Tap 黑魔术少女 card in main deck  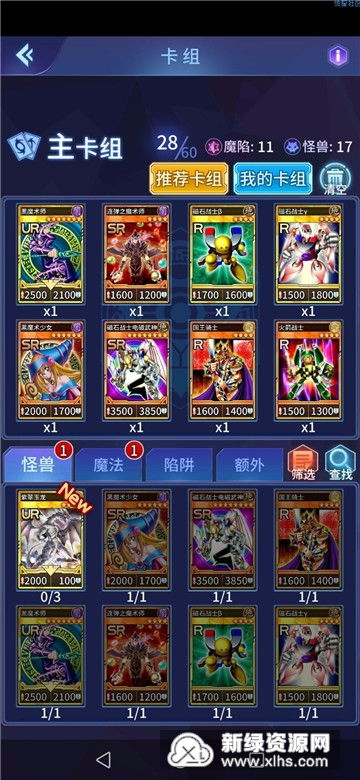tap(50, 370)
